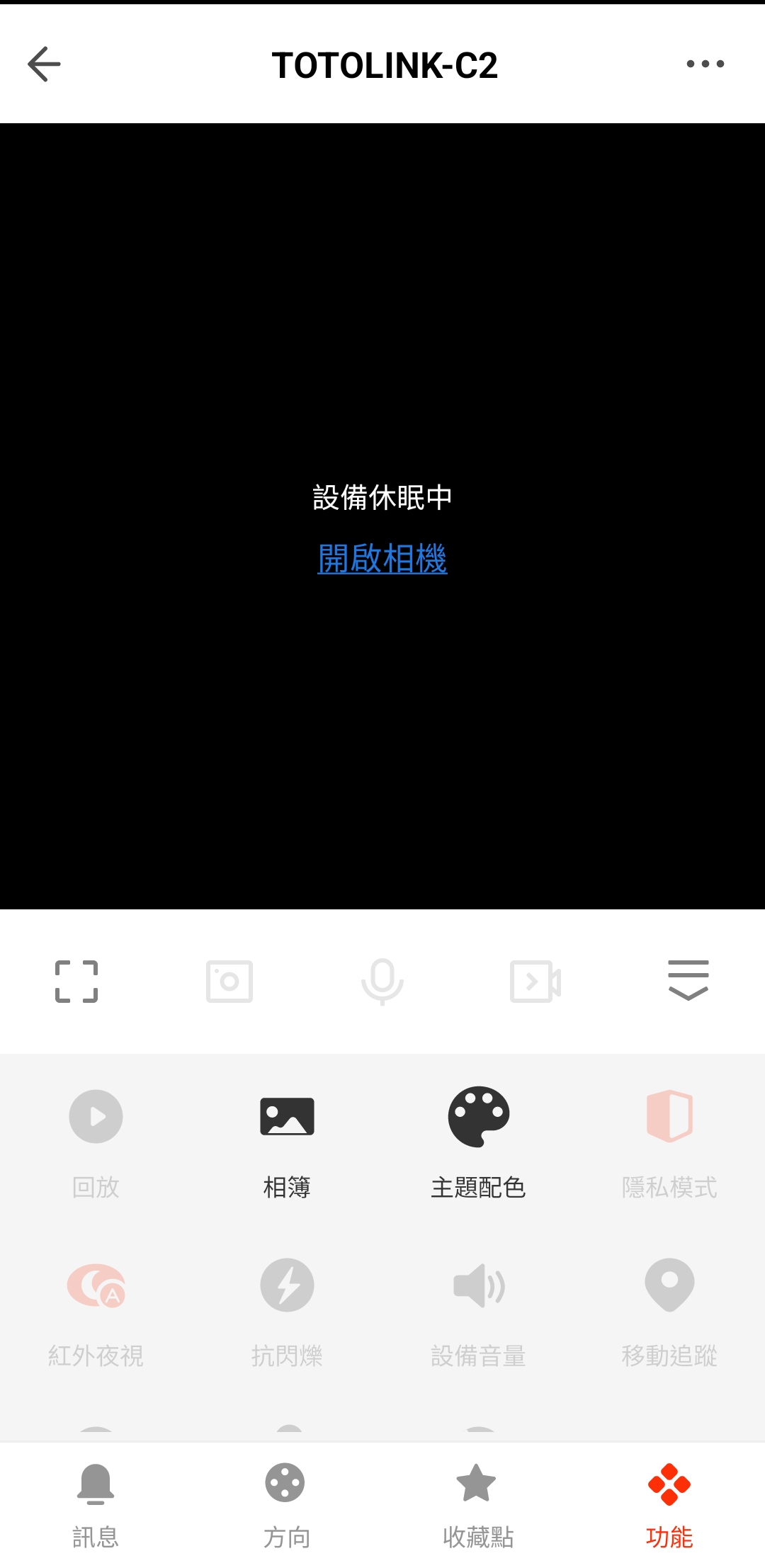Choose 主題配色 theme colors
This screenshot has width=765, height=1568.
click(478, 1140)
